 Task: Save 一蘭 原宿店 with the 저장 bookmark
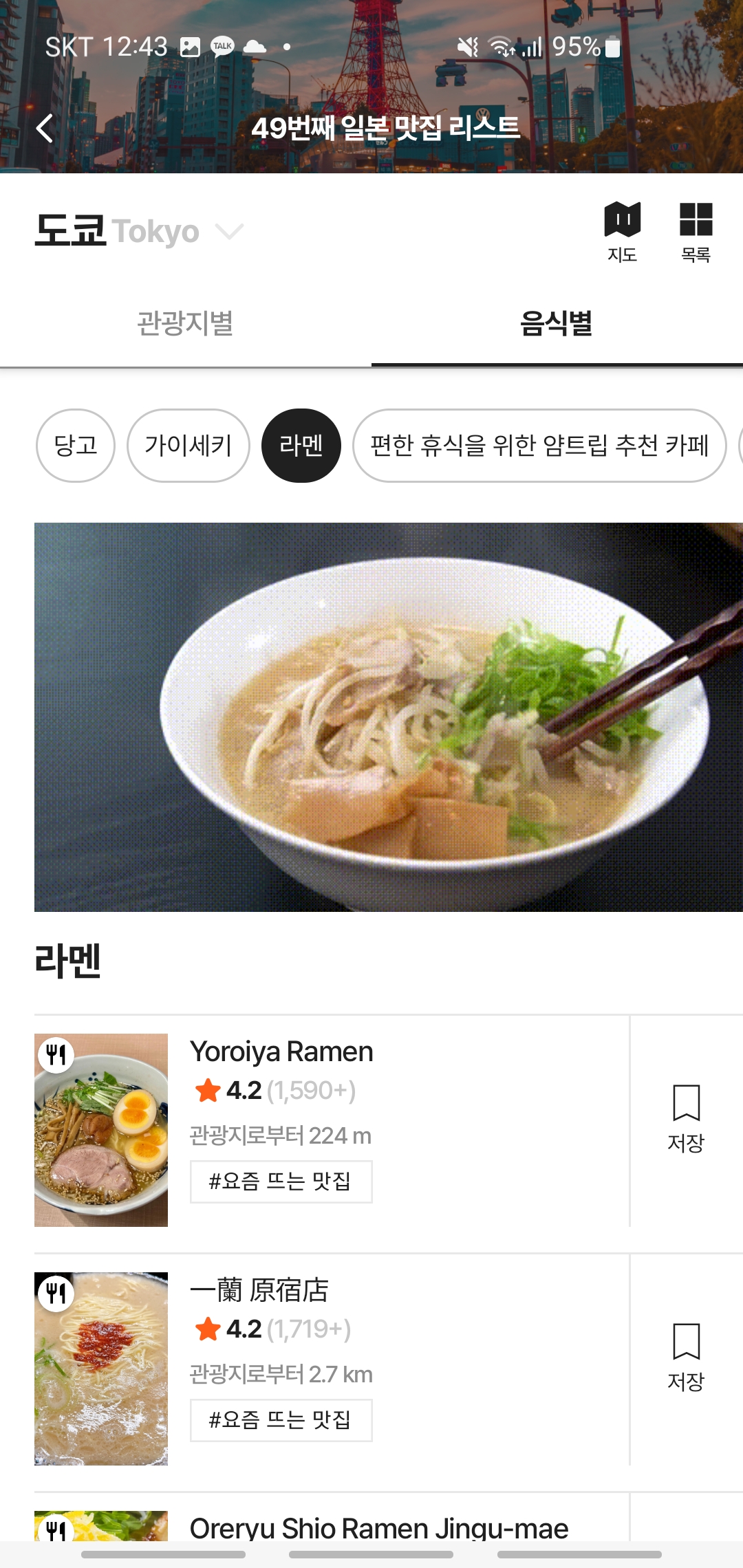point(686,1358)
